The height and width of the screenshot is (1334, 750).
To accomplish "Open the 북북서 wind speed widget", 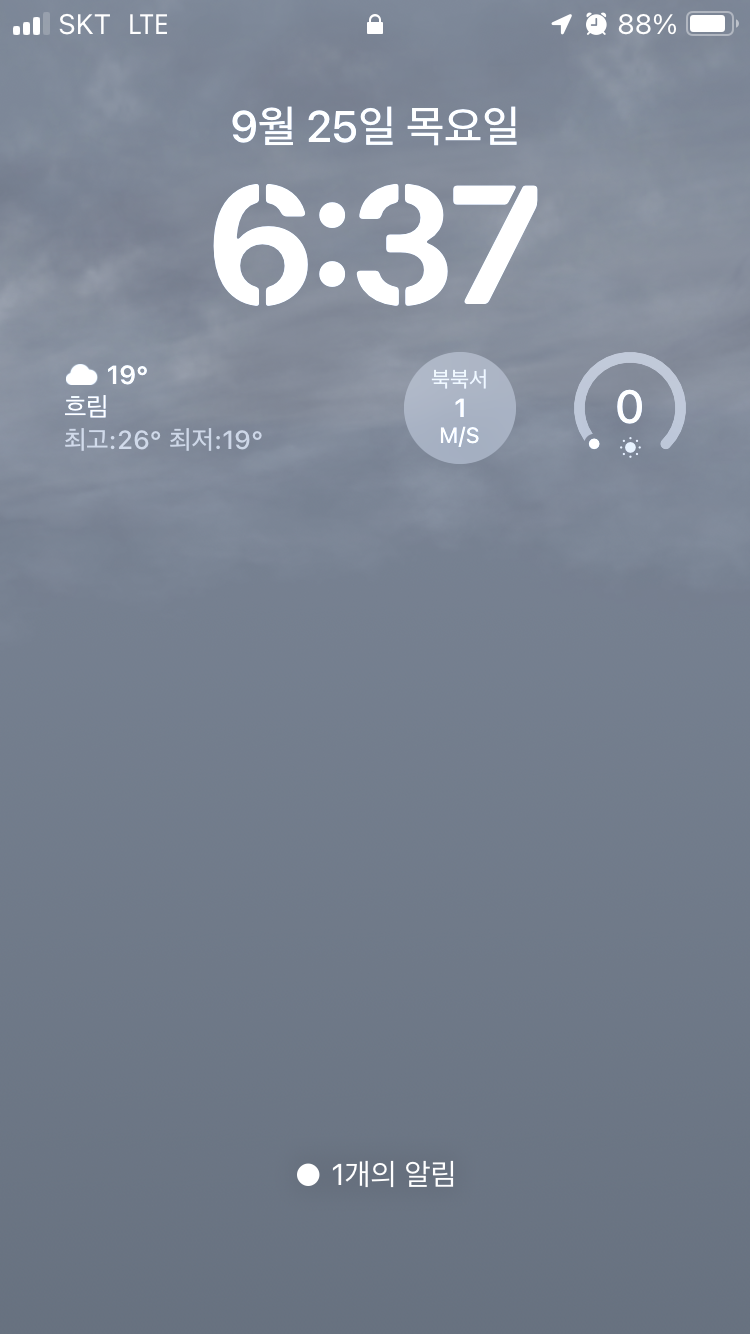I will [x=460, y=408].
